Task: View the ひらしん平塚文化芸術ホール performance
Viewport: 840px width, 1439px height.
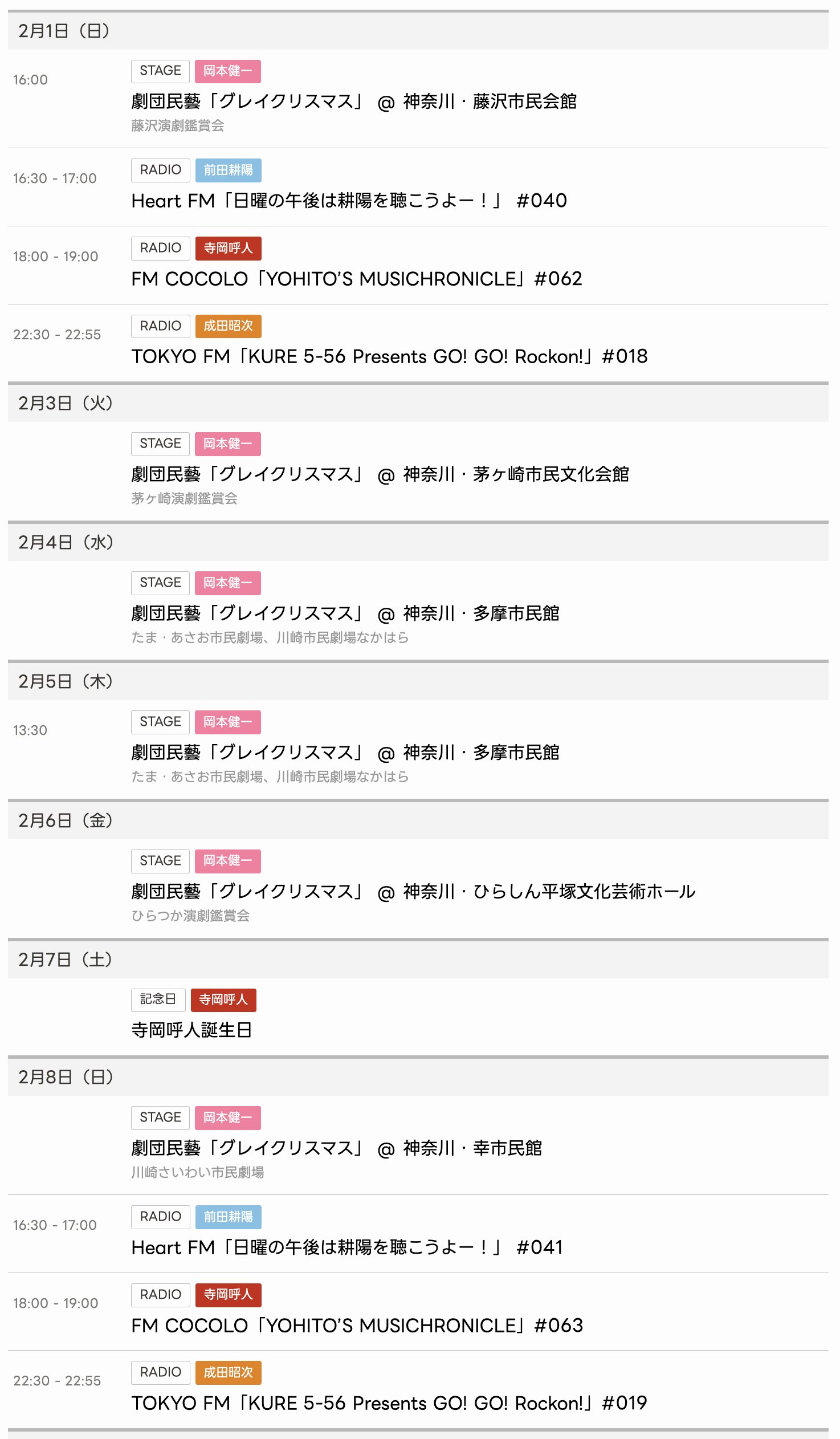Action: coord(413,891)
